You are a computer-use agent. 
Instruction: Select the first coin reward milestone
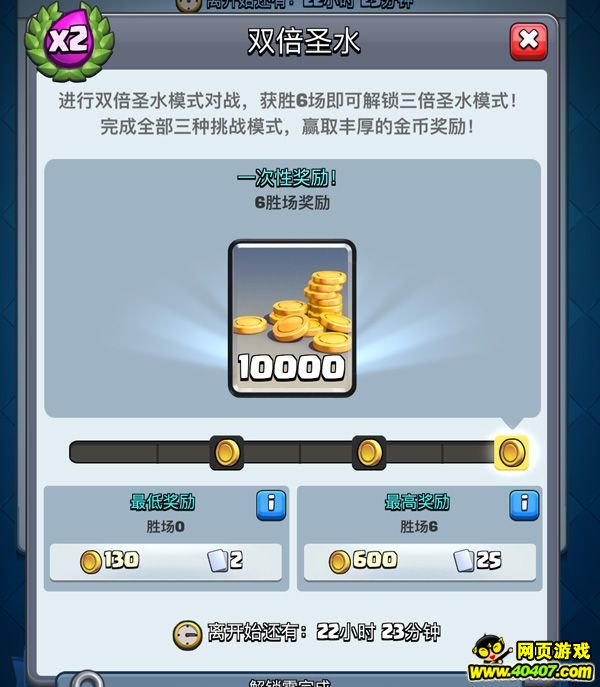[227, 452]
